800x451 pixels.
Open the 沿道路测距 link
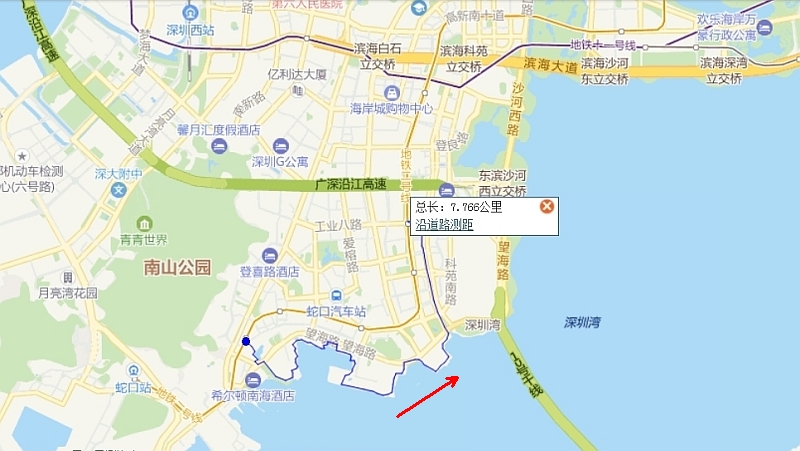click(445, 225)
